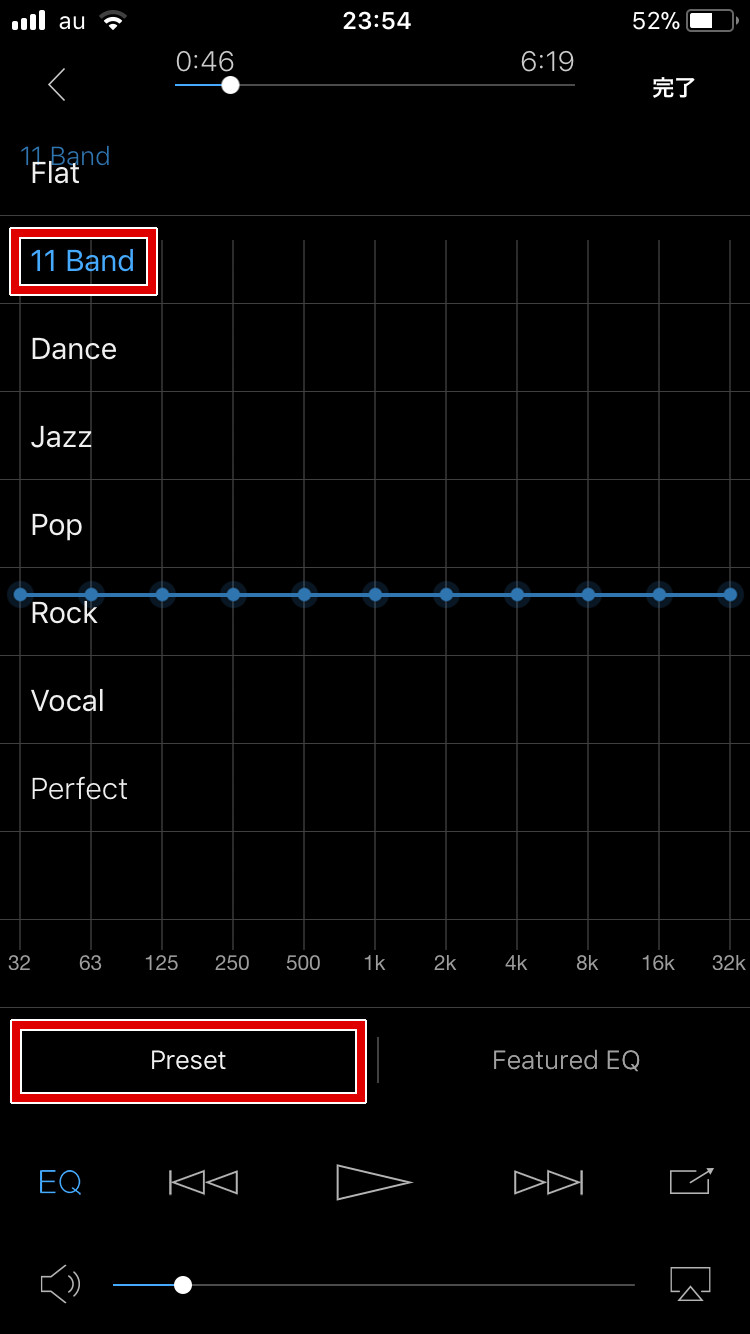Switch equalizer to Rock
The image size is (750, 1334).
[x=64, y=613]
